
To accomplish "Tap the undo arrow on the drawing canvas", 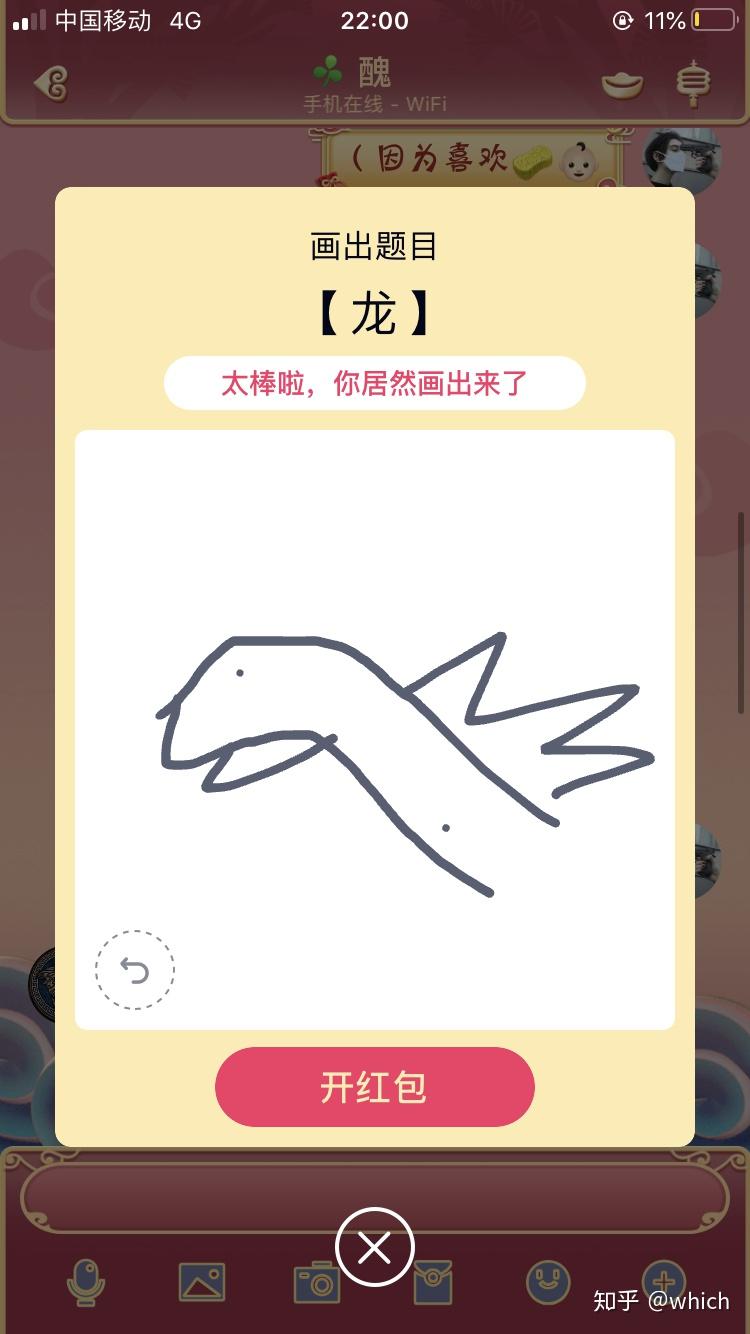I will (134, 969).
